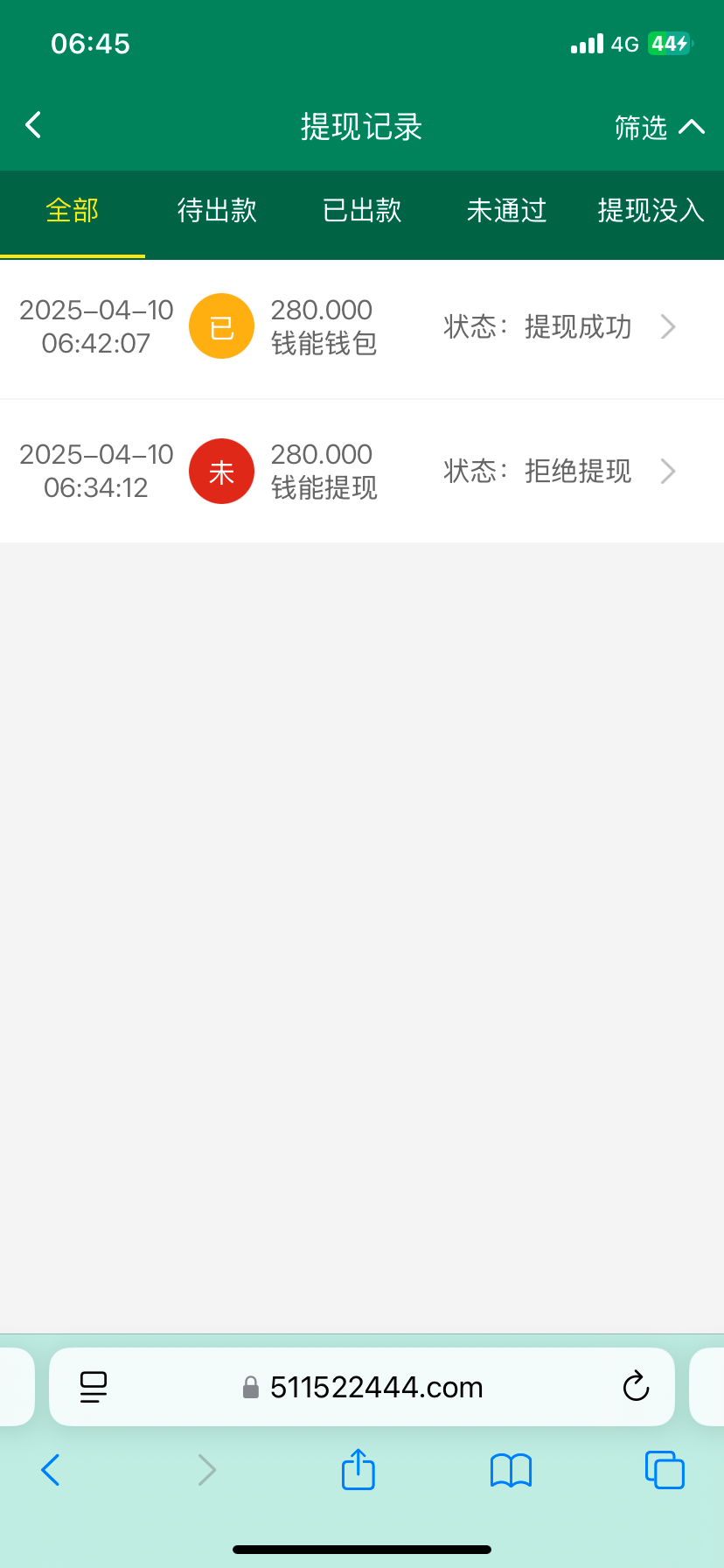Show the 提现没入 tab
This screenshot has height=1568, width=724.
[x=651, y=210]
